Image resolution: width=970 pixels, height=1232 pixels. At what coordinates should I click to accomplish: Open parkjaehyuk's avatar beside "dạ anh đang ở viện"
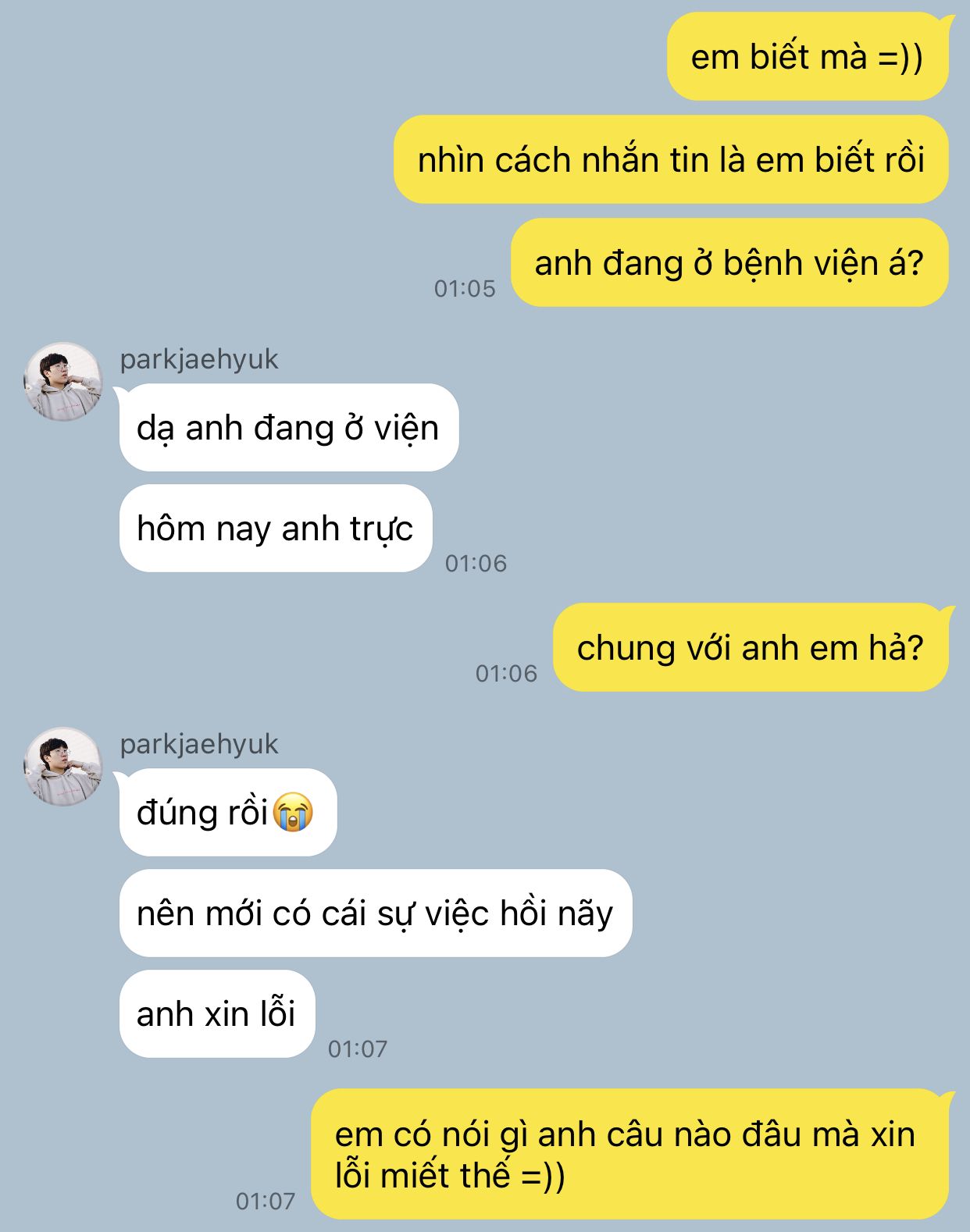[63, 382]
